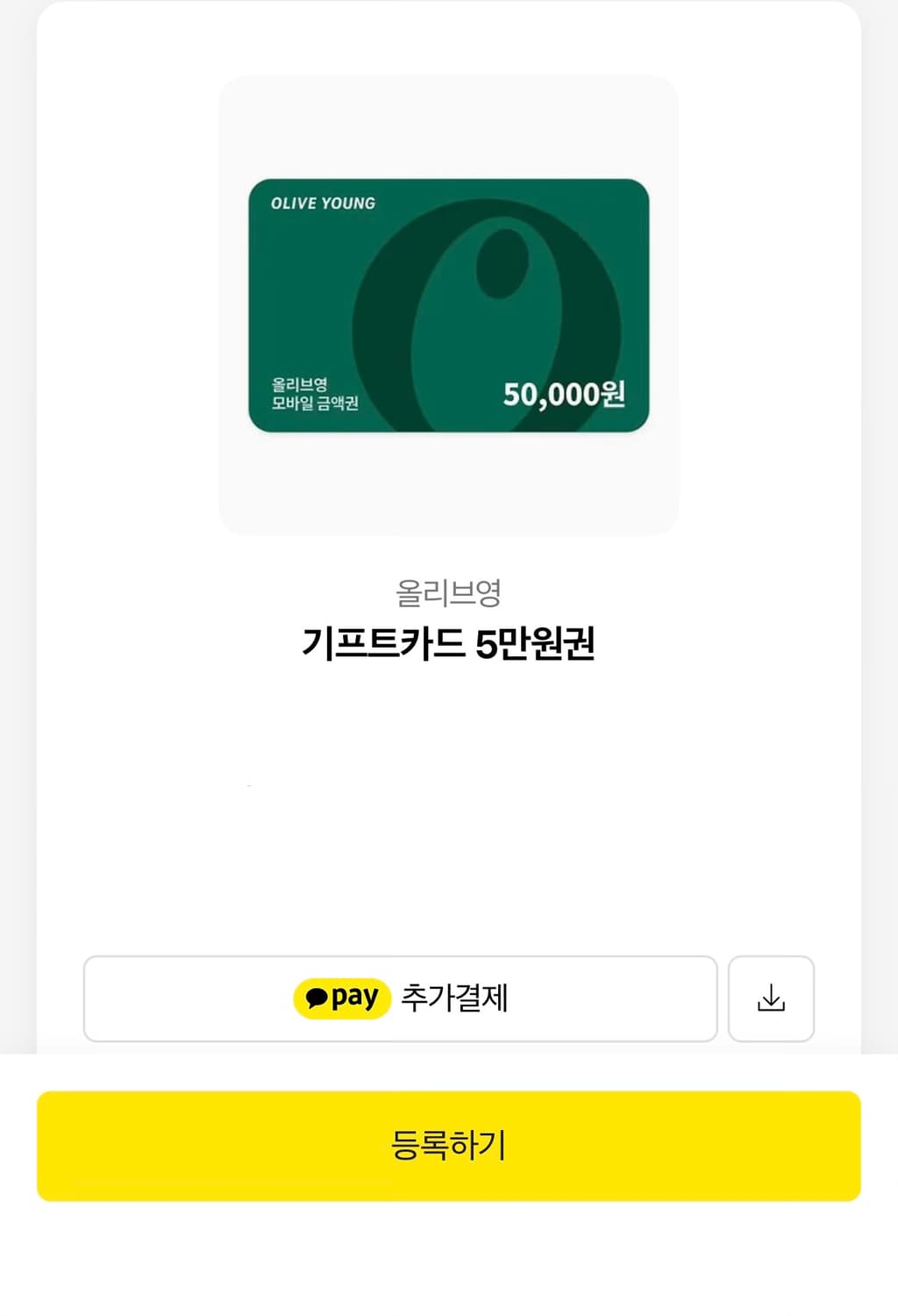Tap the OLIVE YOUNG brand logo text on card

[321, 203]
